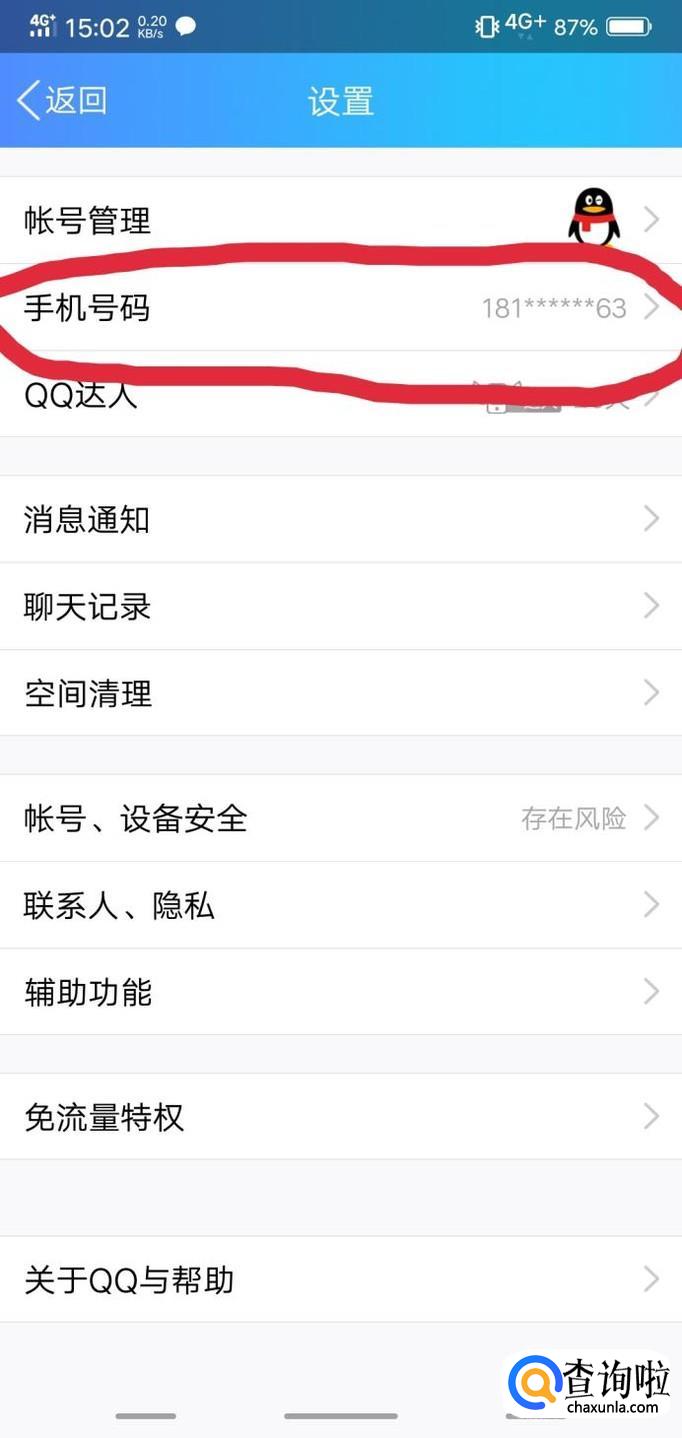Open 联系人、隐私 privacy settings
This screenshot has height=1438, width=682.
click(x=341, y=905)
